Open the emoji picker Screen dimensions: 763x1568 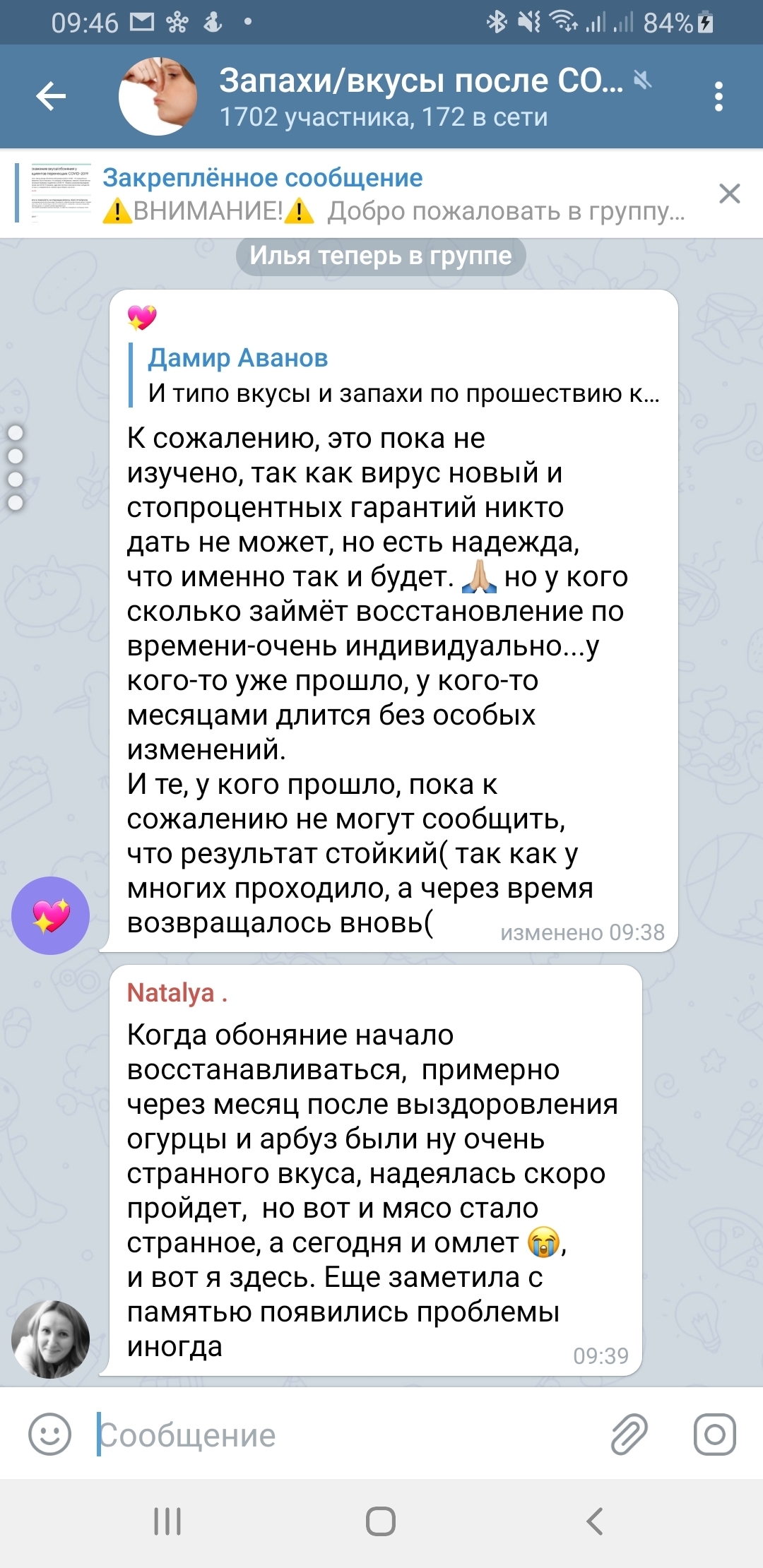(49, 1435)
